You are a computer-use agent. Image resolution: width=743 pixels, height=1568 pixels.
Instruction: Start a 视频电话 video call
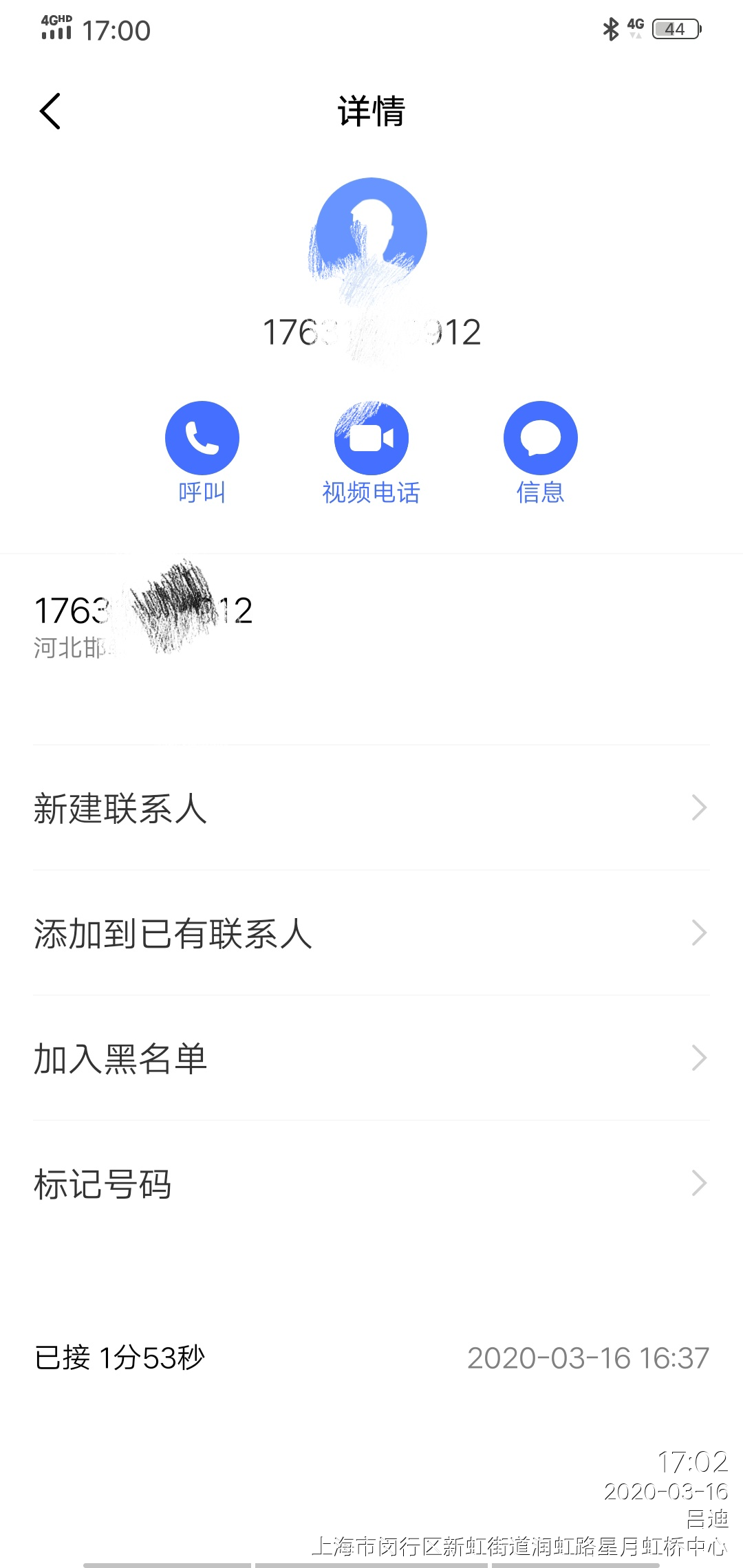pos(371,438)
